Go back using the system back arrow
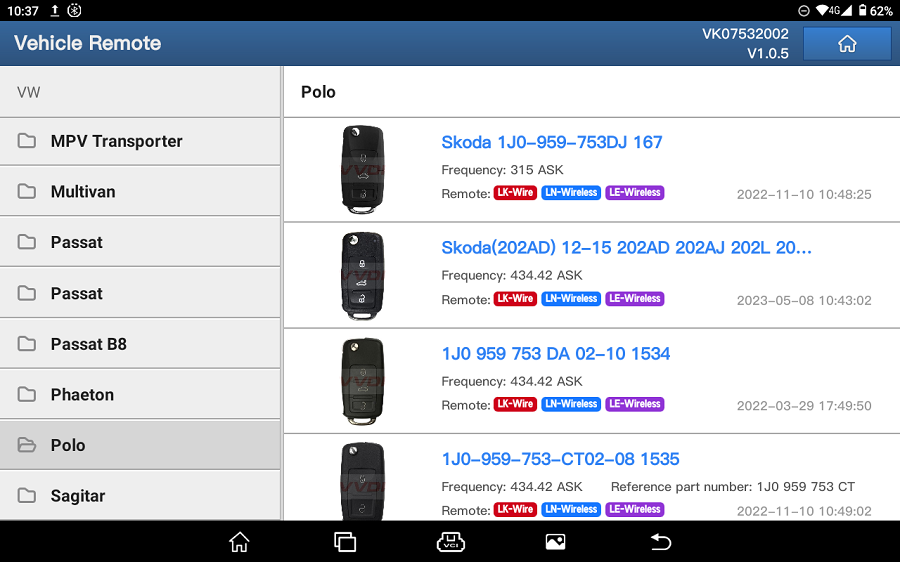 pyautogui.click(x=661, y=541)
